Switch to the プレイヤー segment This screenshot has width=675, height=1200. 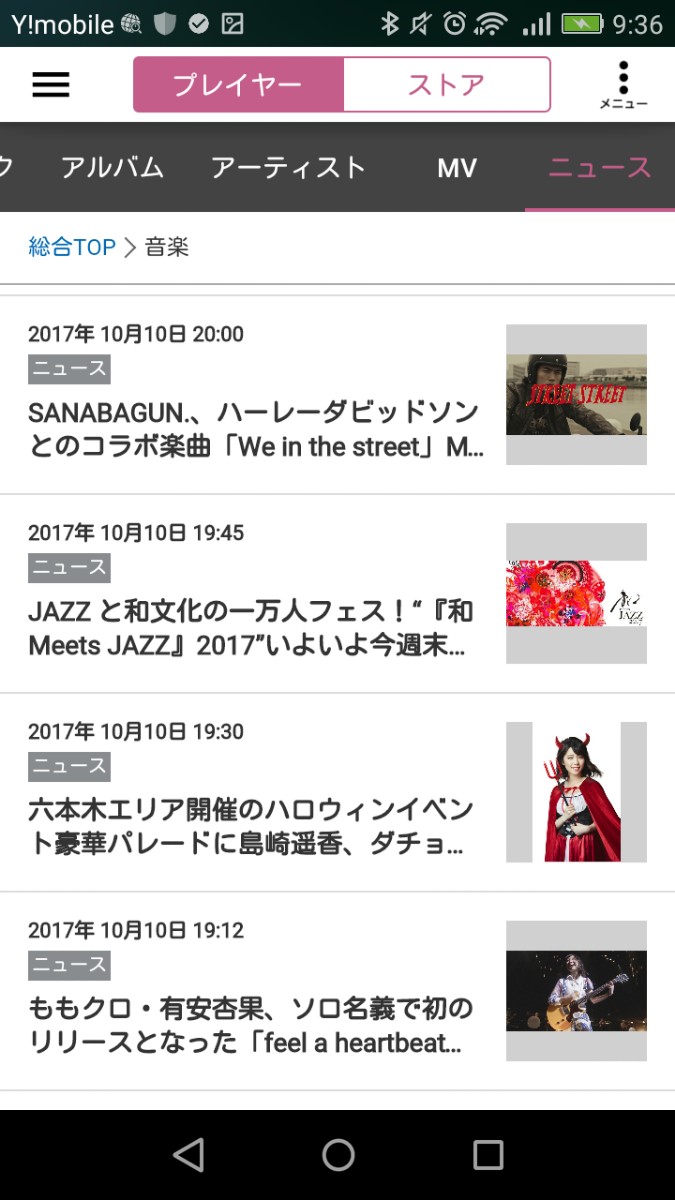pos(238,85)
